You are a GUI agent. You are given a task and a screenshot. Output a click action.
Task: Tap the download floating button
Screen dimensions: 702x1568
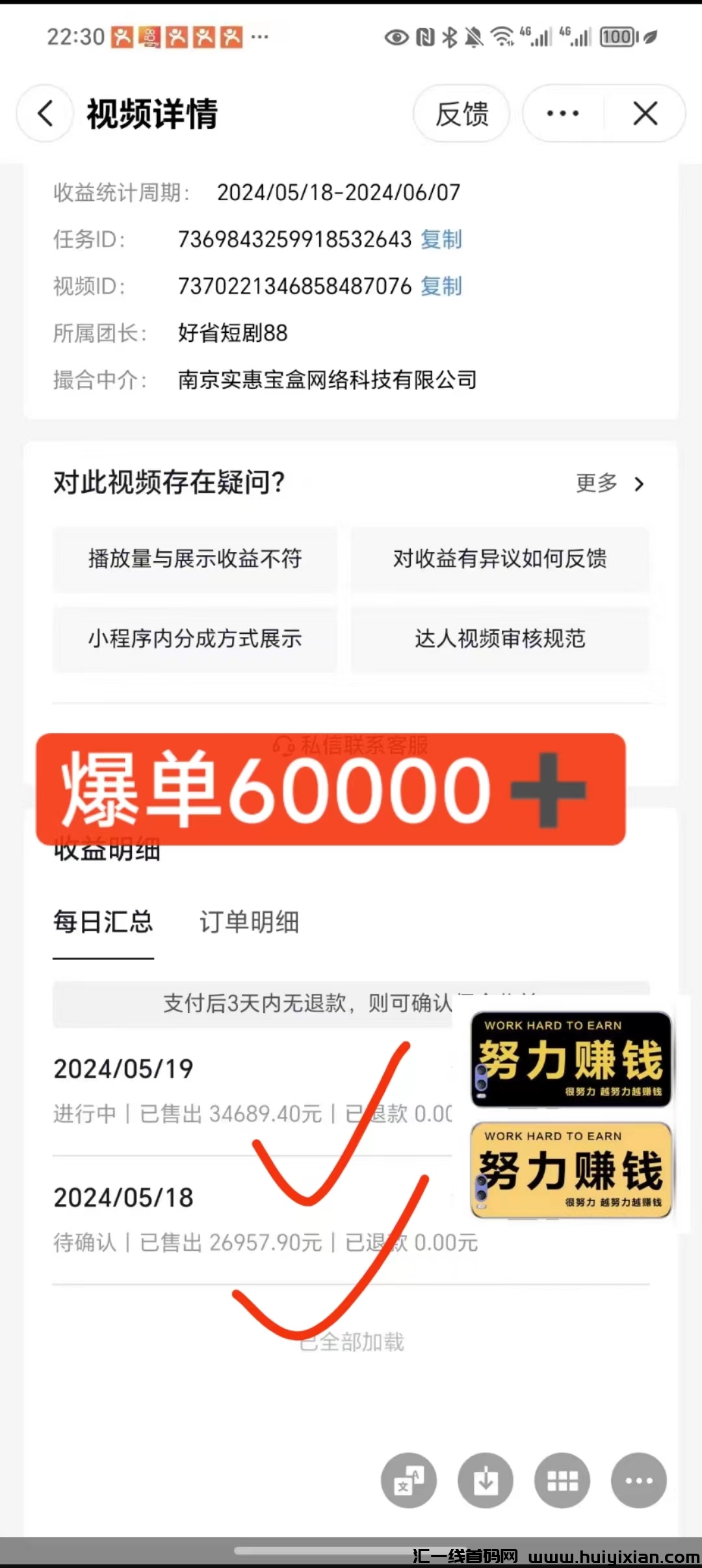[x=486, y=1480]
